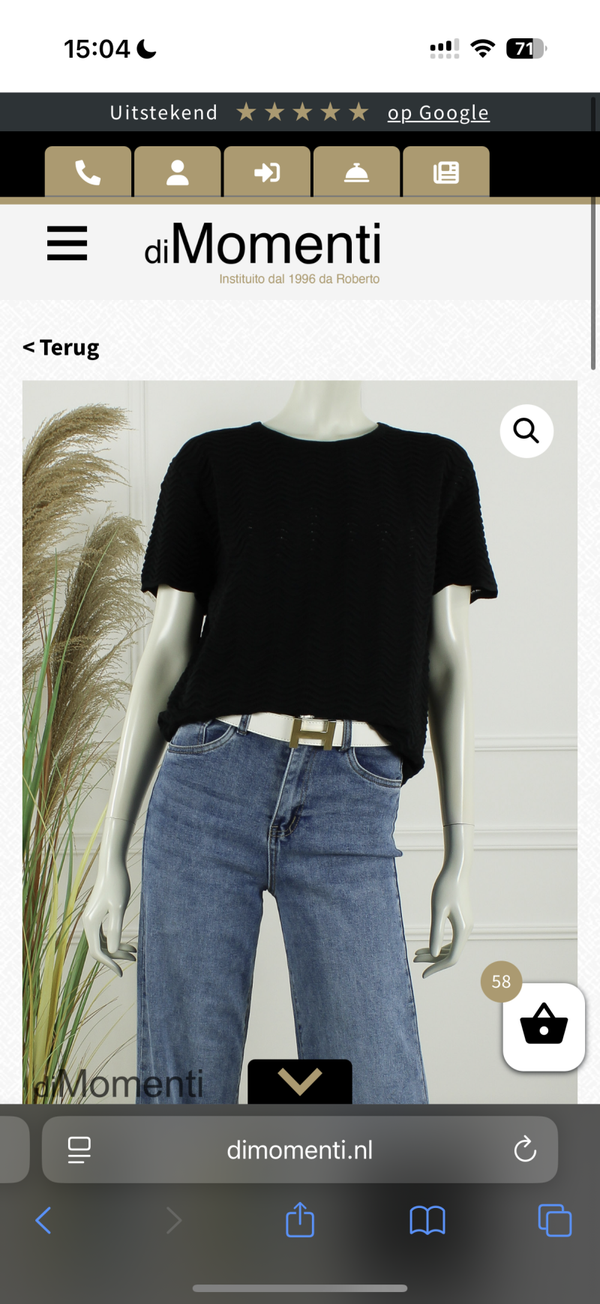Share this page from Safari toolbar
The width and height of the screenshot is (600, 1304).
[300, 1219]
